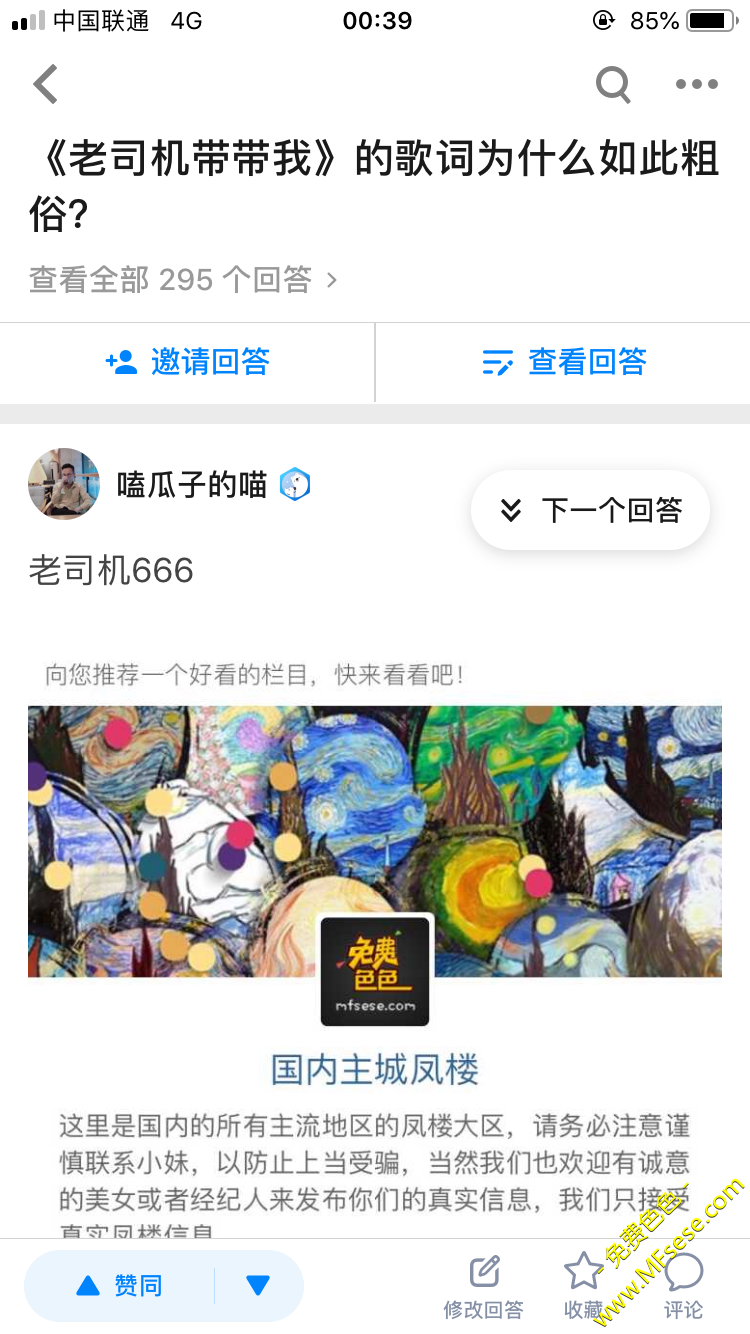Open search via the magnifier icon

(x=613, y=84)
